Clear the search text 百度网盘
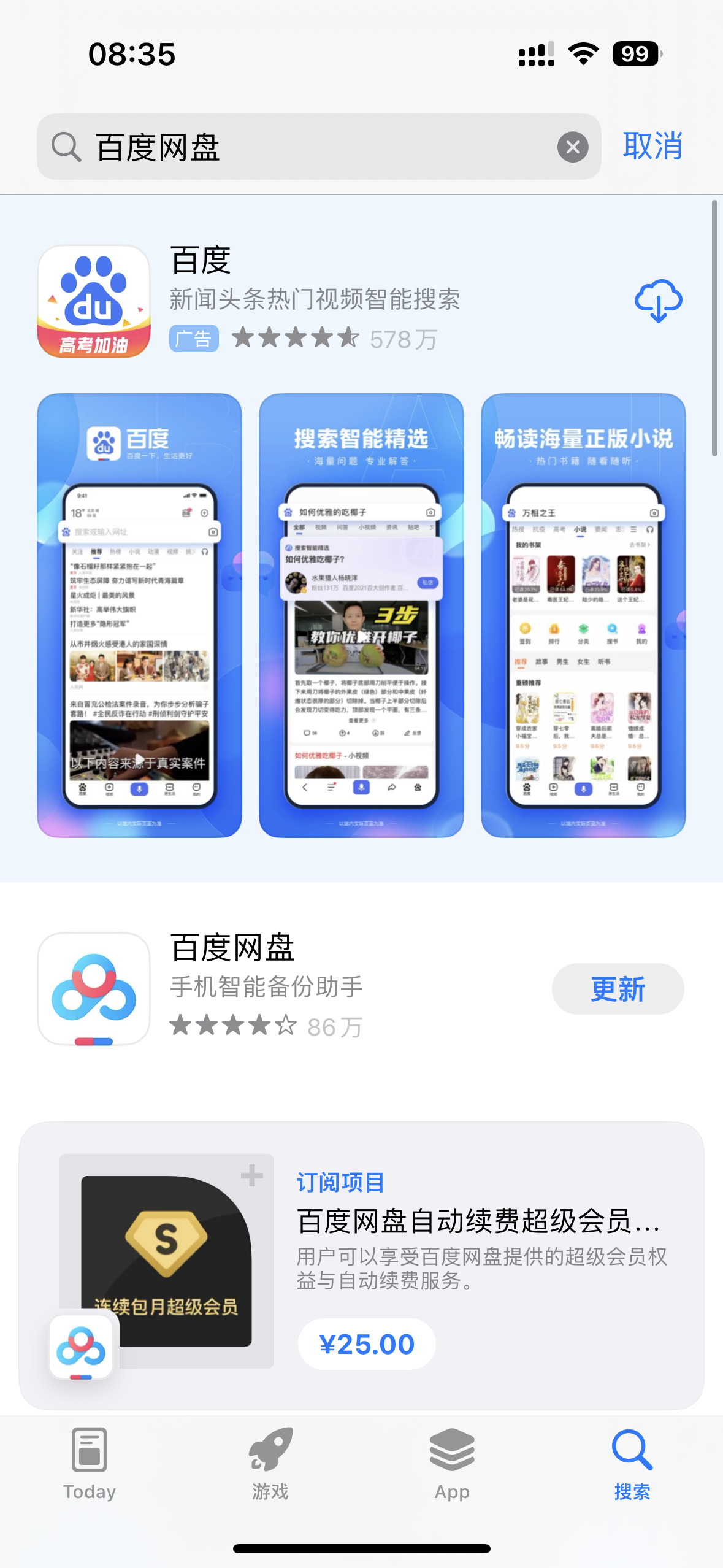The image size is (723, 1568). coord(573,147)
